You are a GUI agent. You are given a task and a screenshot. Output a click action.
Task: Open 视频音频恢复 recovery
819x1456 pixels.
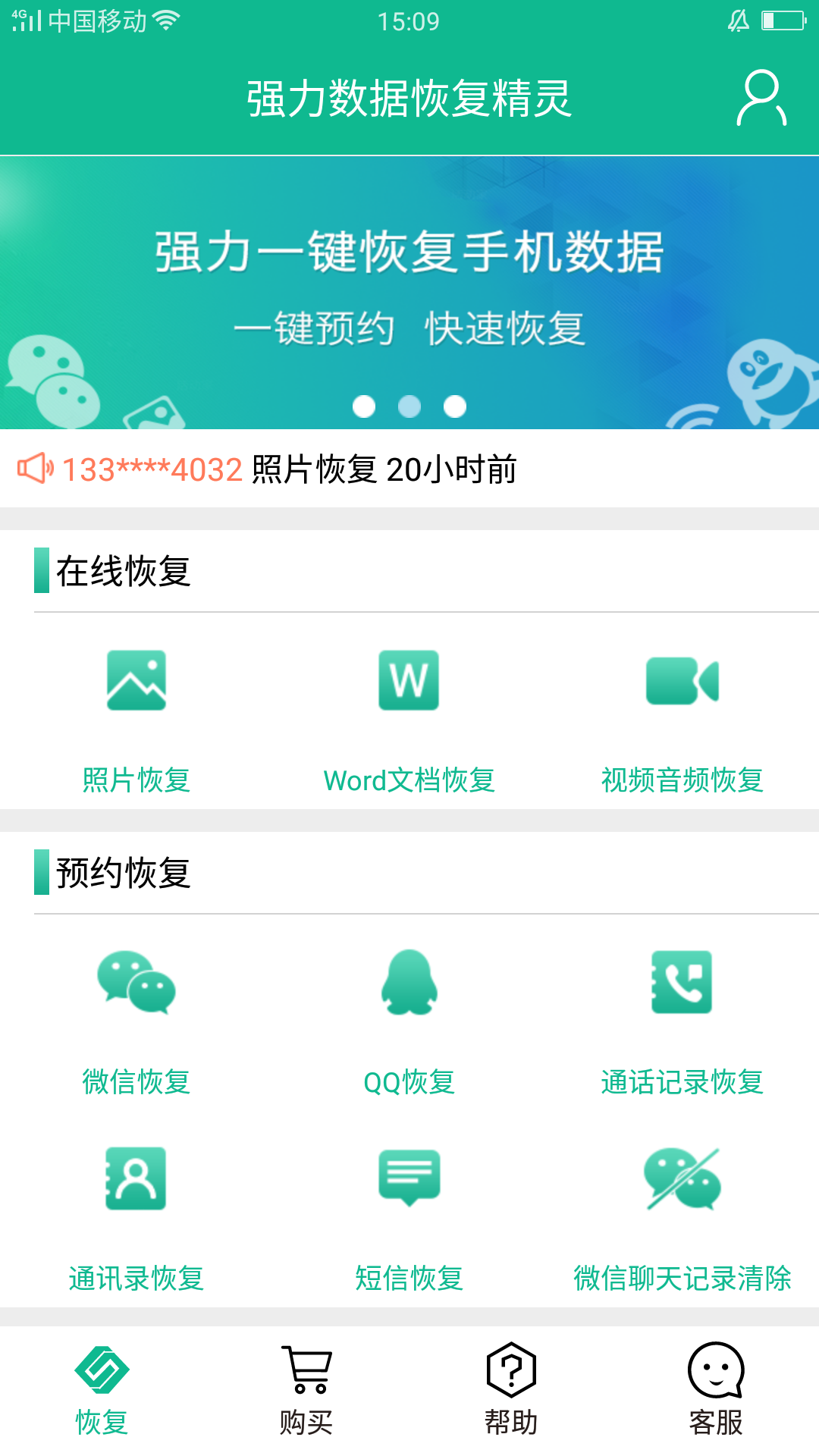click(682, 717)
